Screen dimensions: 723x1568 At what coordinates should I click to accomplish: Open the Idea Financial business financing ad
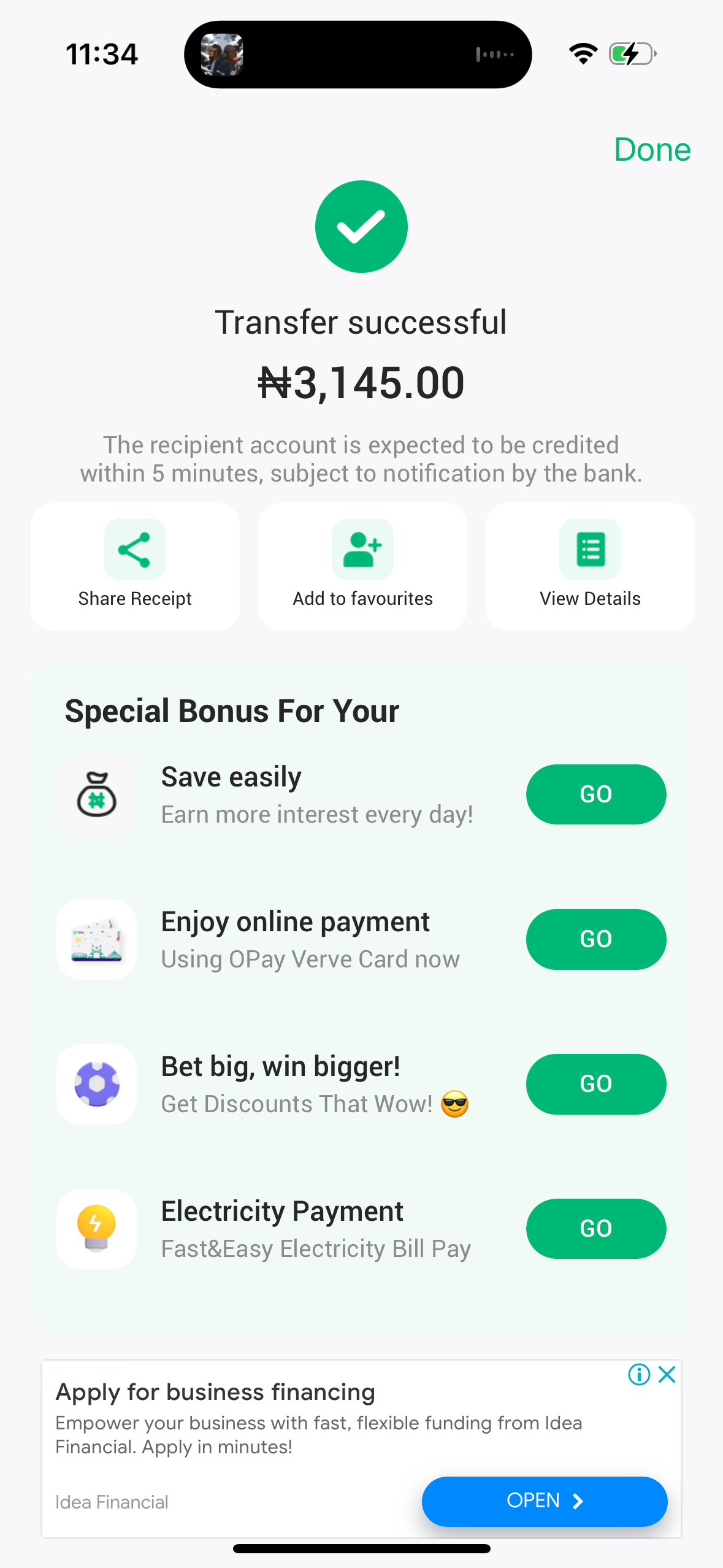click(x=544, y=1501)
